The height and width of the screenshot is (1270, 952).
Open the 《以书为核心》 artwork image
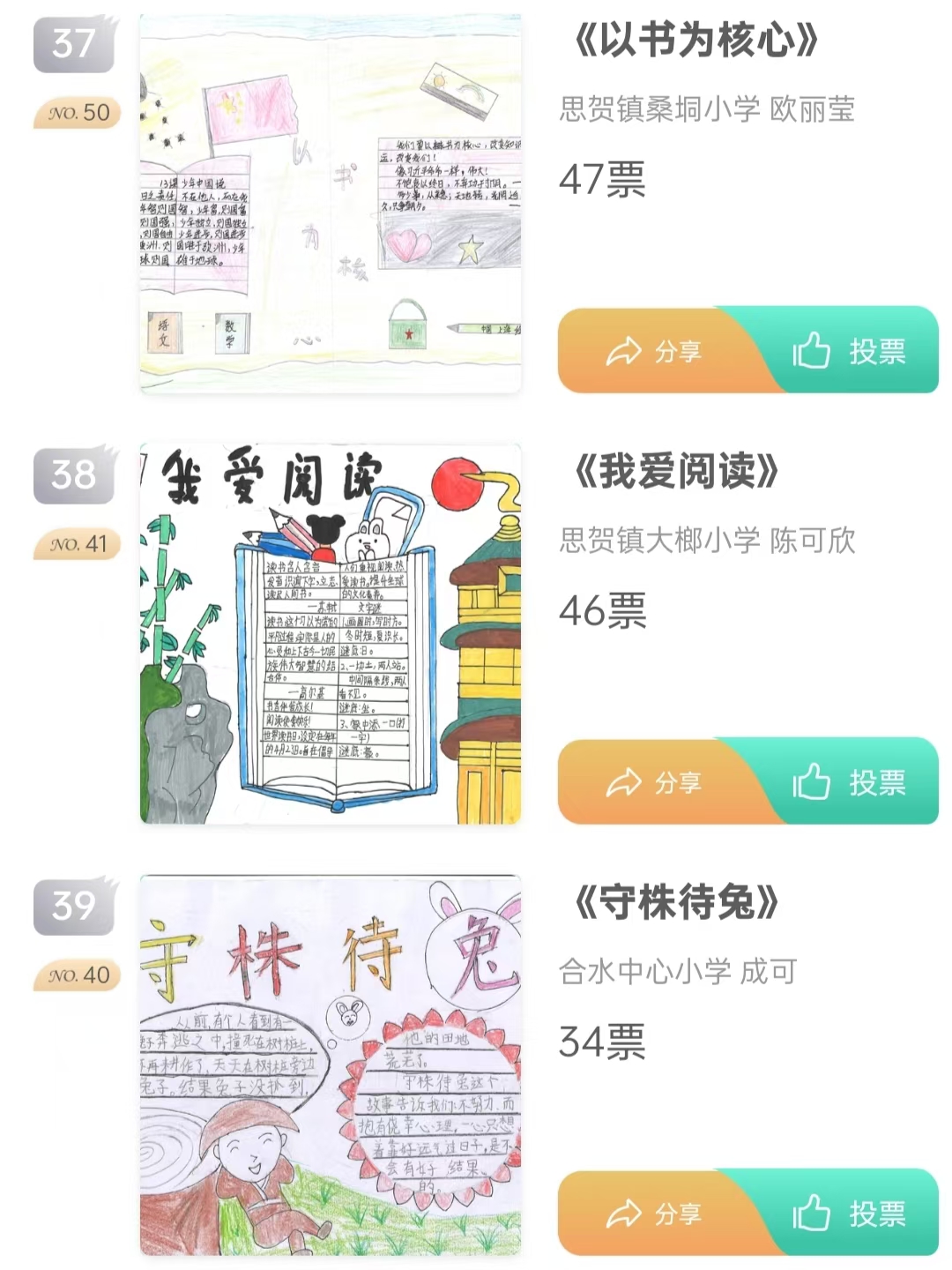(x=331, y=205)
